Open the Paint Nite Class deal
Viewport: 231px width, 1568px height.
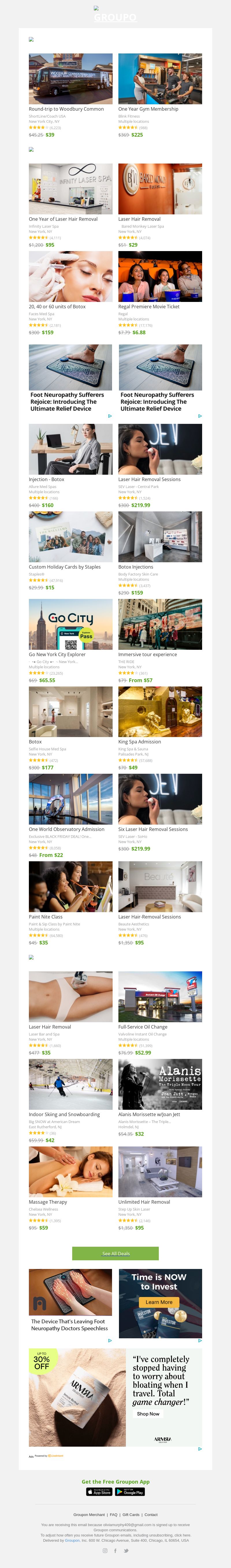[x=70, y=887]
